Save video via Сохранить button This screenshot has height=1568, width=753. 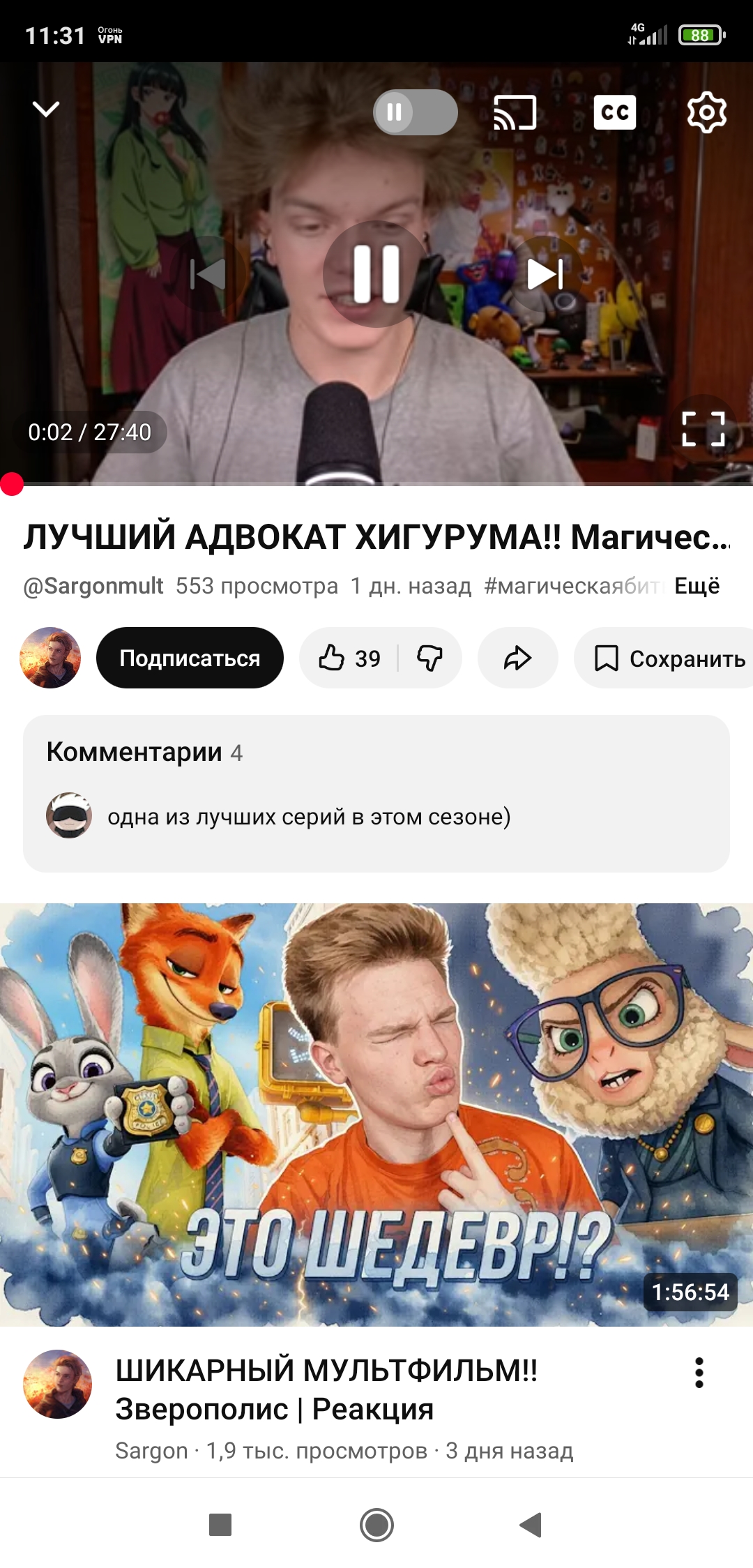(x=668, y=658)
